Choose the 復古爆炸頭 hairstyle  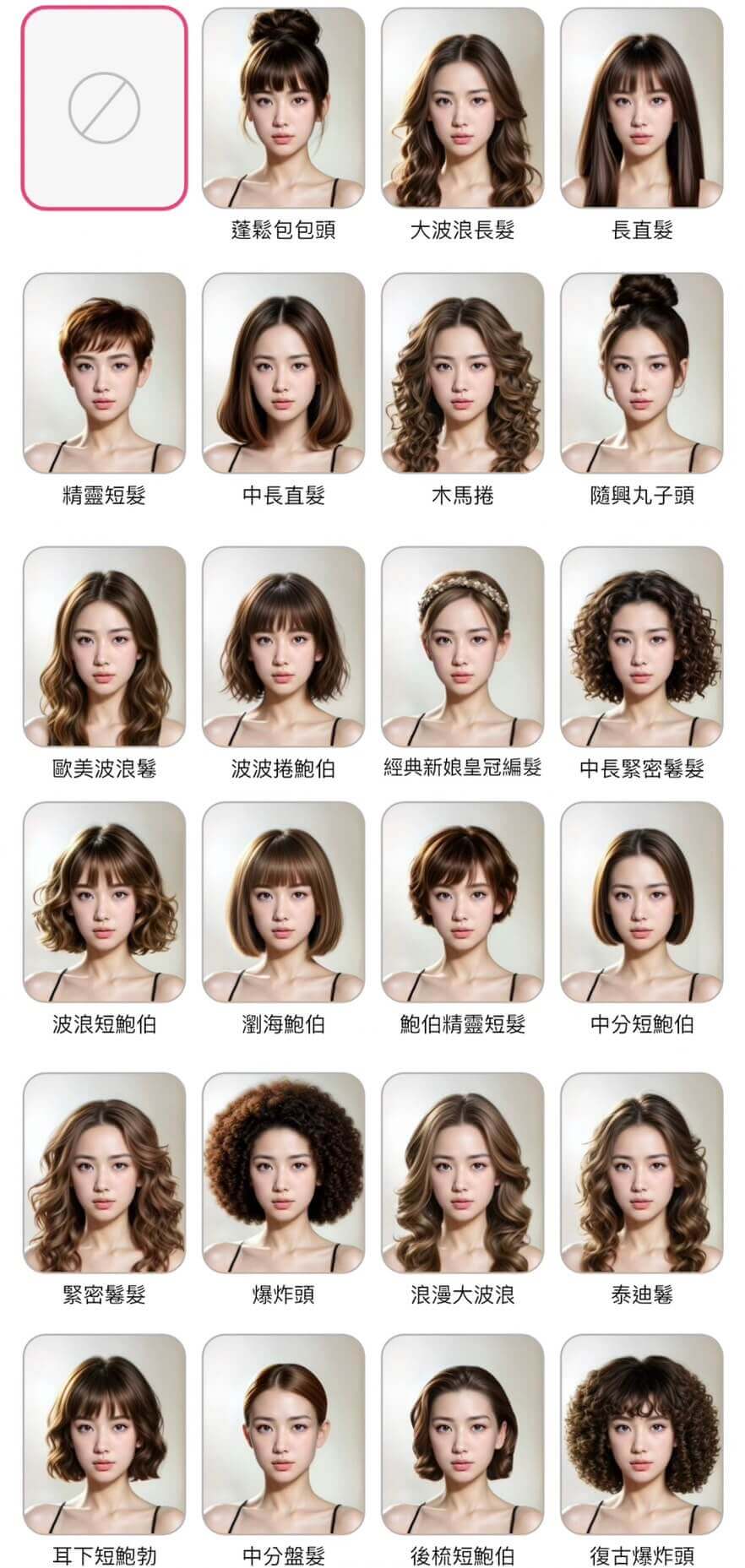[641, 1434]
